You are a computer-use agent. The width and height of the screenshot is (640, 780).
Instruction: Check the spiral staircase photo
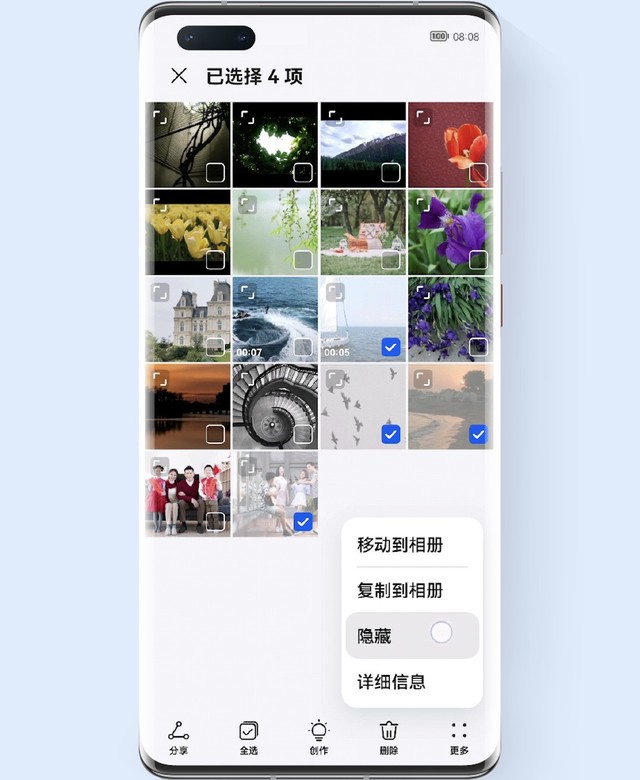coord(303,434)
